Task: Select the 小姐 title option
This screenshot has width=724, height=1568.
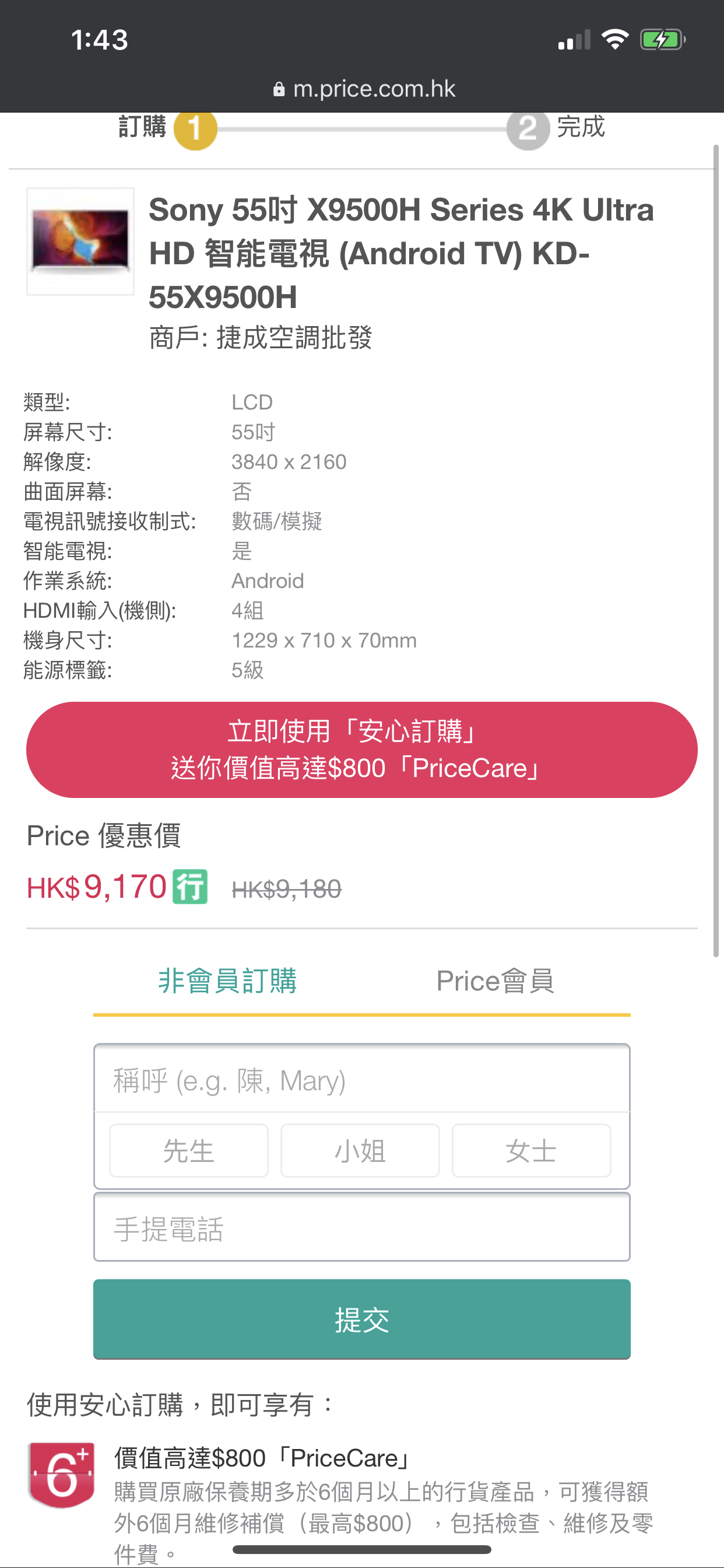Action: pyautogui.click(x=360, y=1150)
